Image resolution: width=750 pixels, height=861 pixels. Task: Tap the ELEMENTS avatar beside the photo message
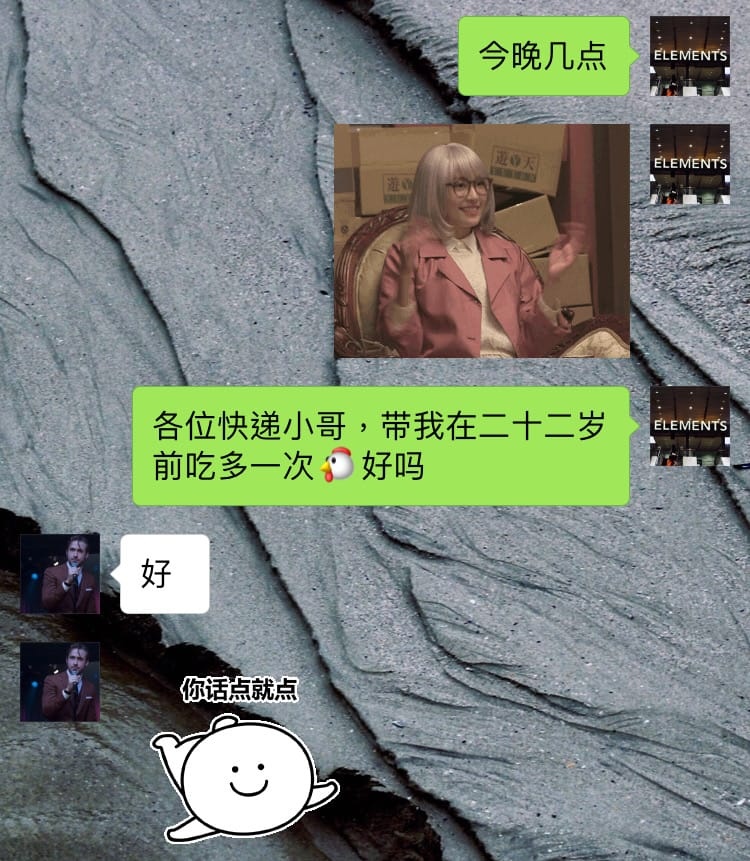689,164
